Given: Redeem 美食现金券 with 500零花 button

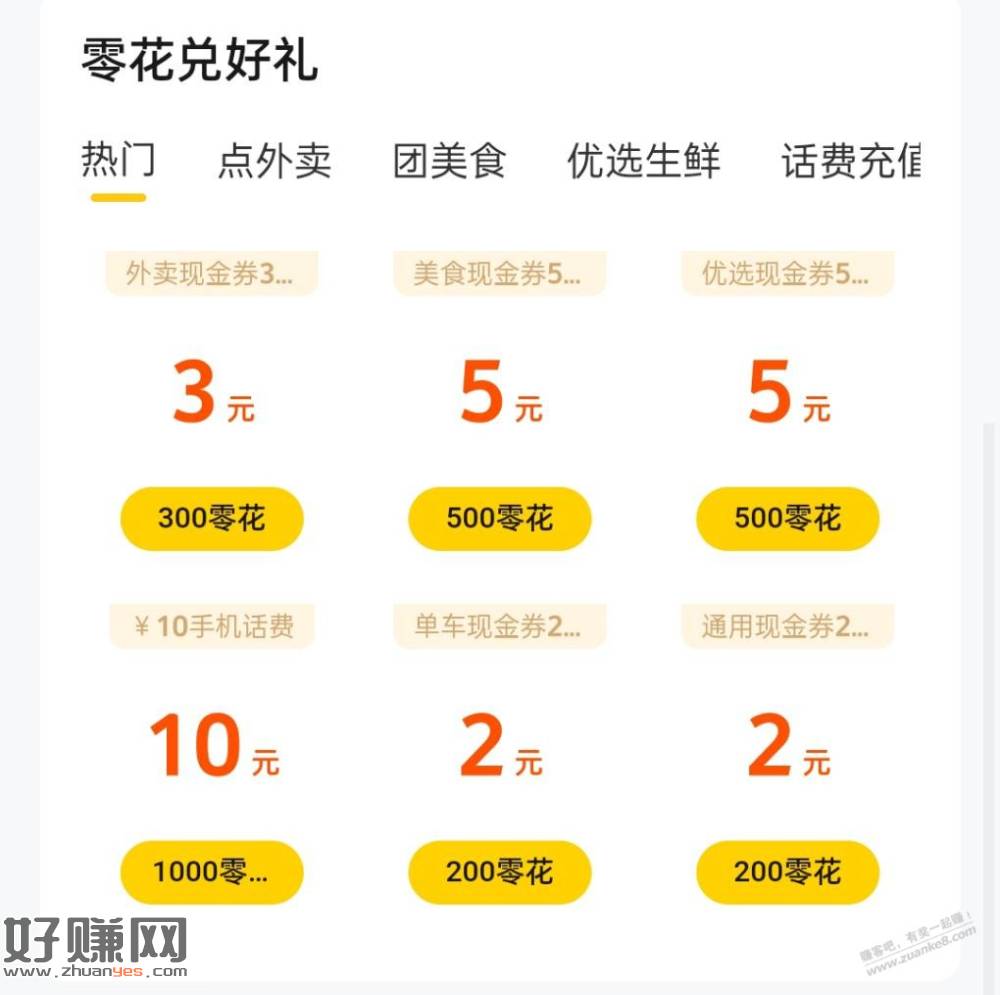Looking at the screenshot, I should point(500,518).
